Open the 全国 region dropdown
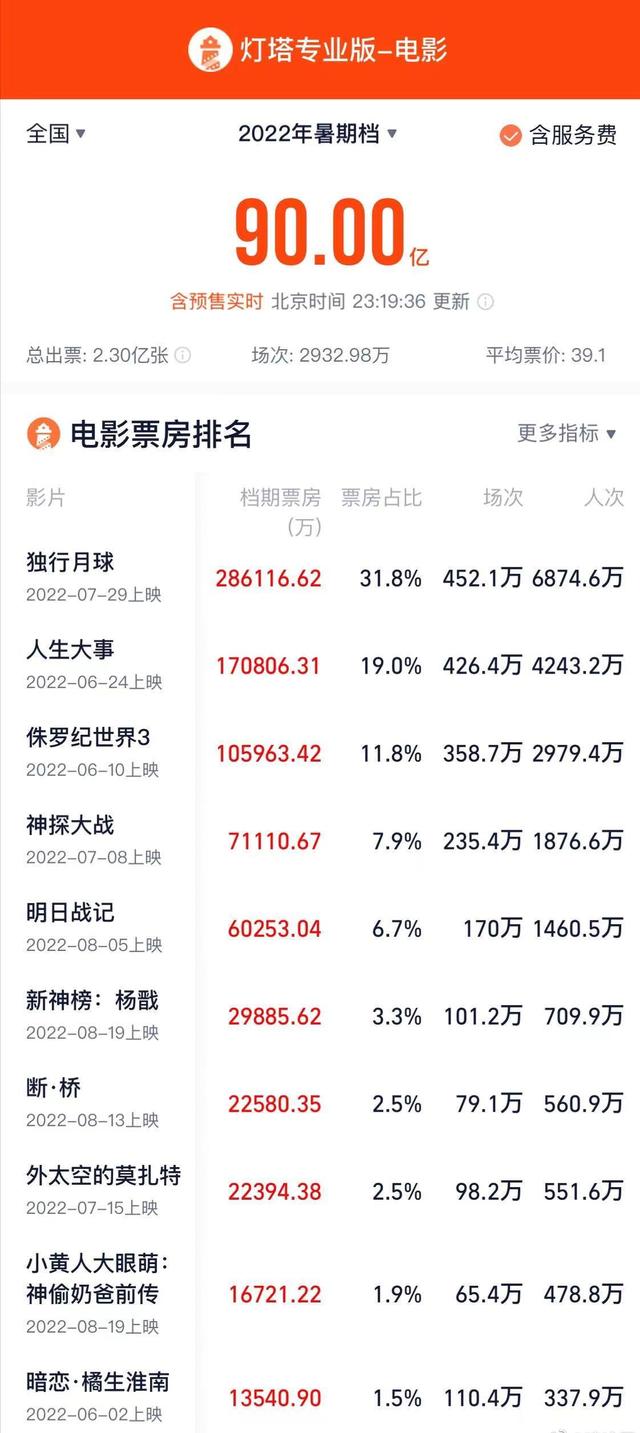The height and width of the screenshot is (1433, 640). (56, 134)
